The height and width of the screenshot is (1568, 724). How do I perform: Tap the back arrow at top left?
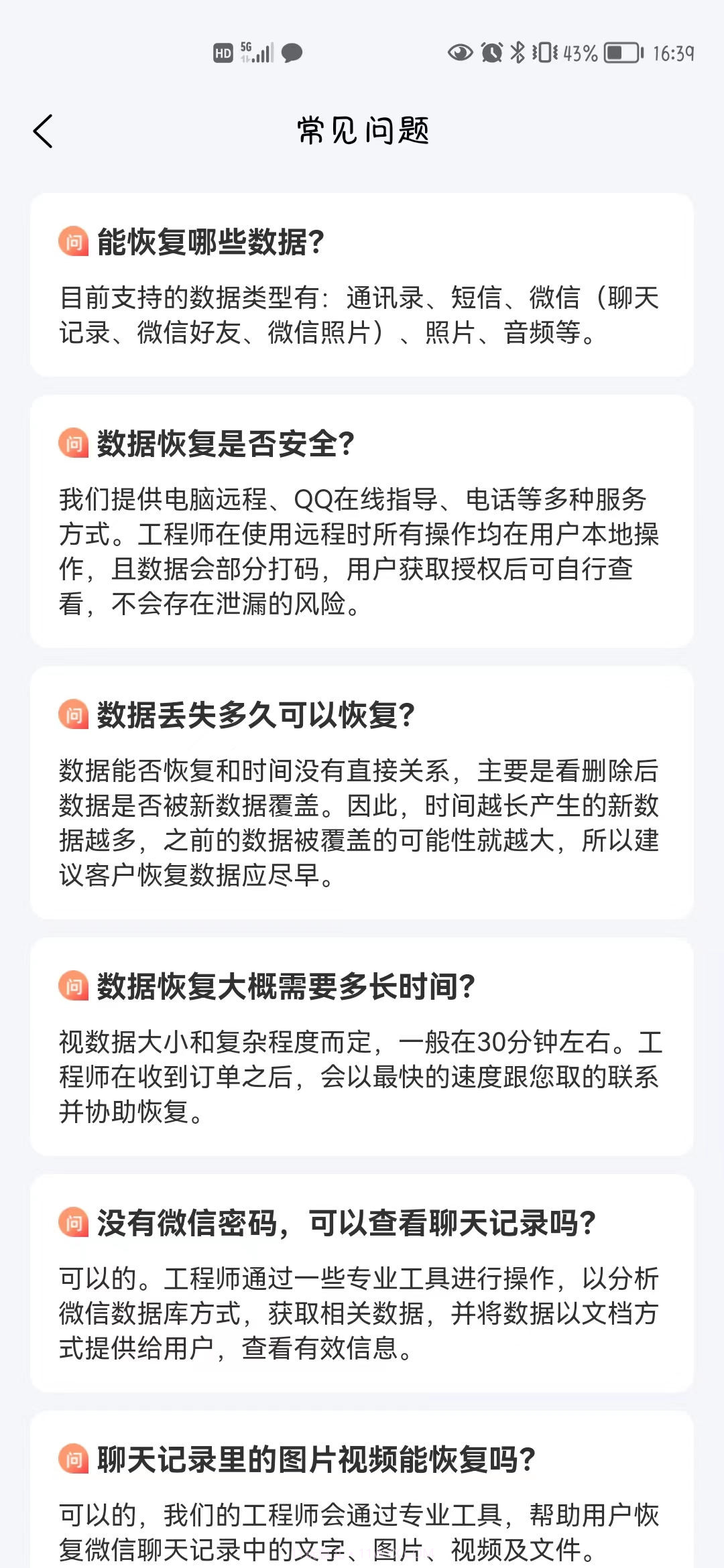pyautogui.click(x=44, y=131)
